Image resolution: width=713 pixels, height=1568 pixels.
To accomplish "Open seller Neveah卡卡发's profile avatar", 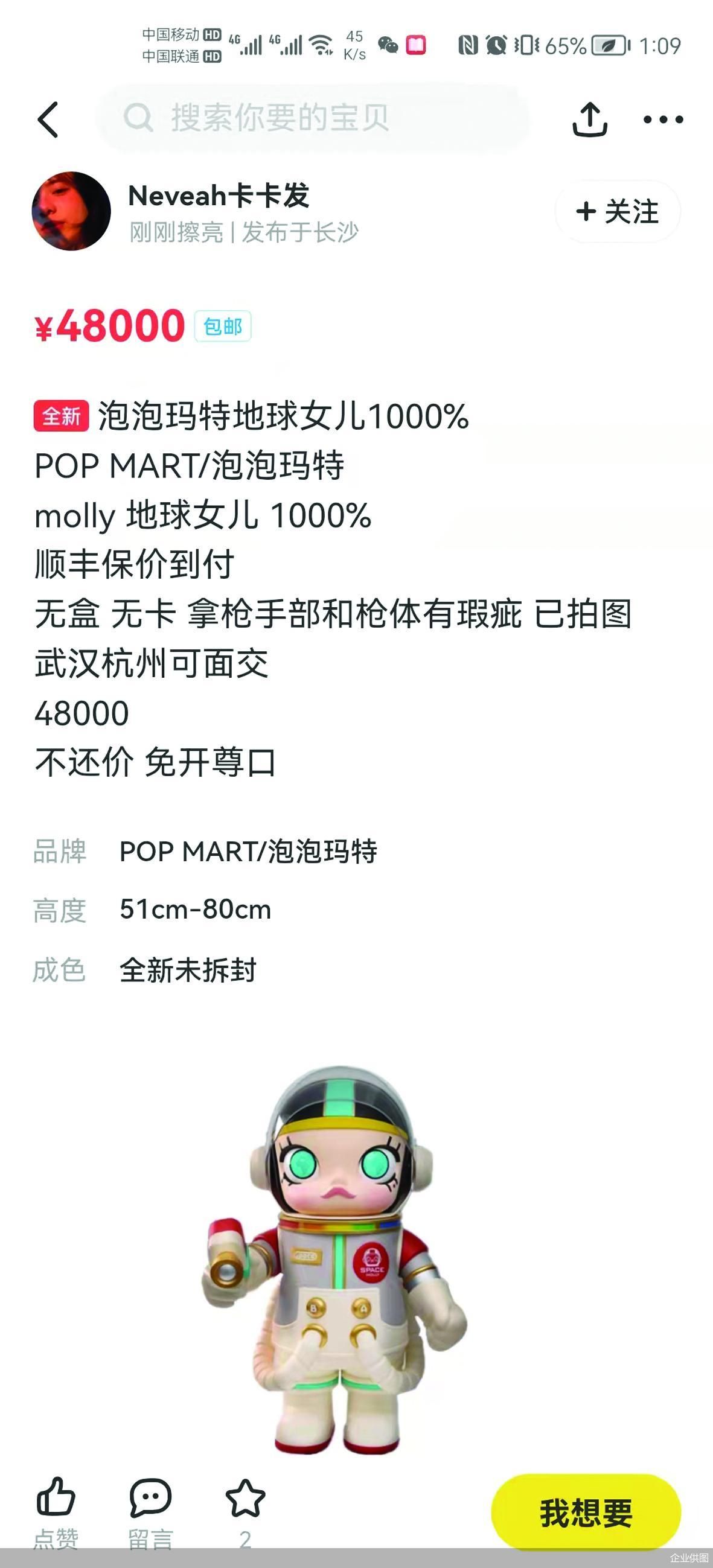I will [x=71, y=211].
